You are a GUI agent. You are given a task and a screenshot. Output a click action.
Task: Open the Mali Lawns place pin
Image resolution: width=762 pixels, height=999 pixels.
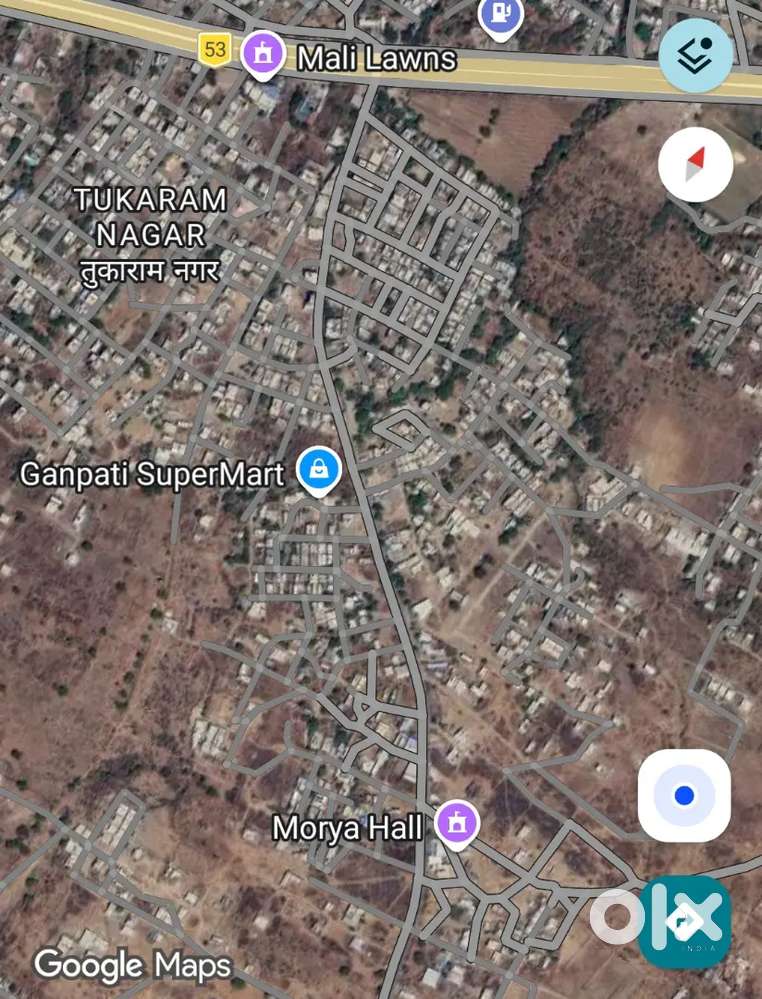tap(263, 53)
